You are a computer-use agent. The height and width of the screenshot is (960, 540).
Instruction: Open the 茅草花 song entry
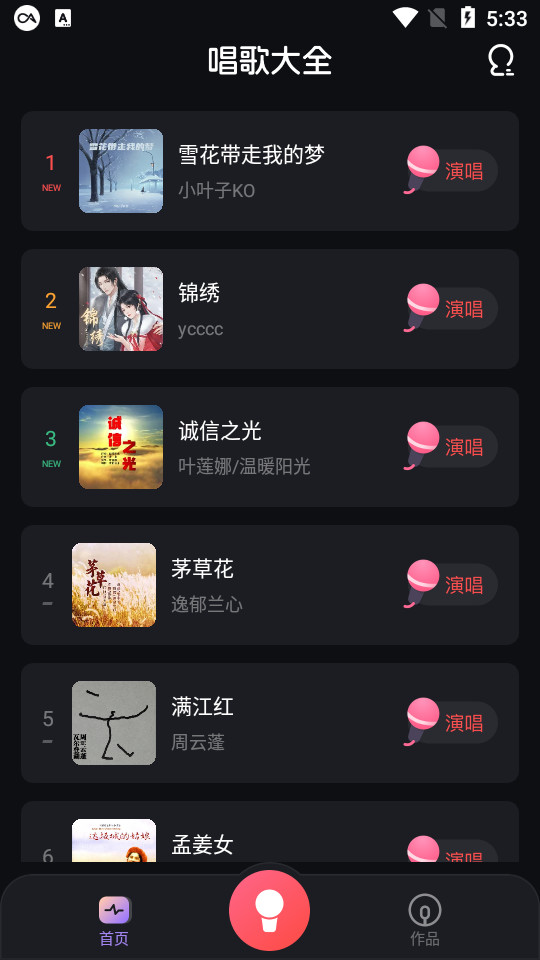tap(270, 585)
